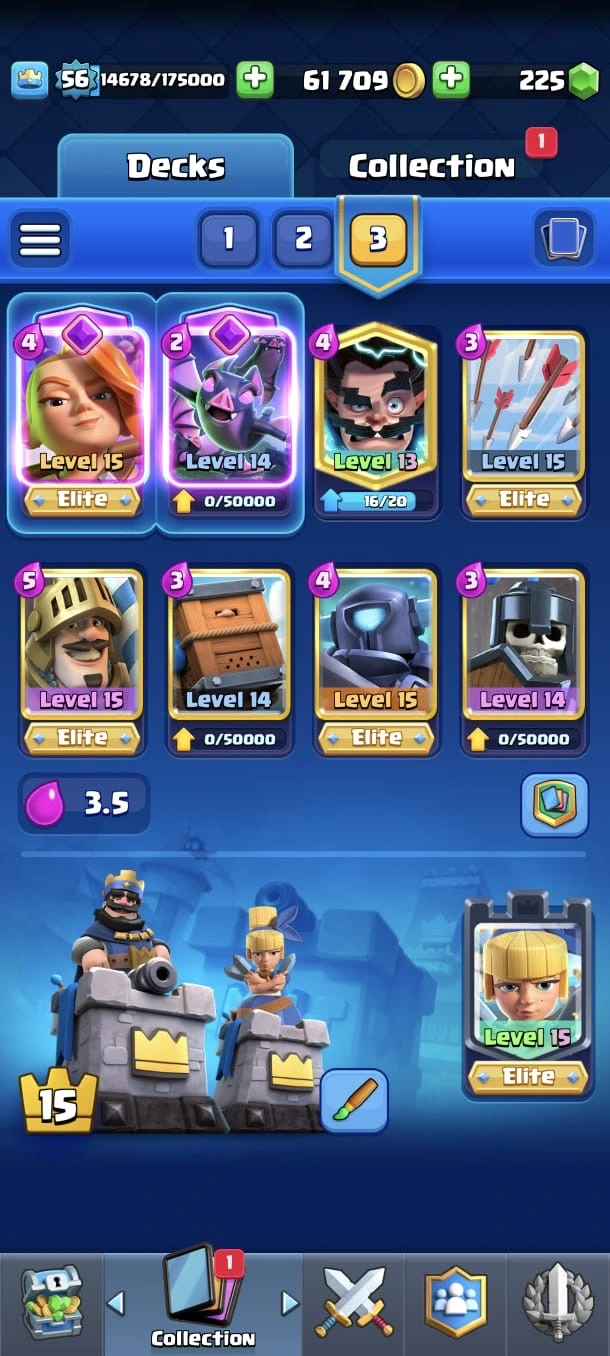Viewport: 610px width, 1356px height.
Task: Go to the Battle tab with crossed swords
Action: [356, 1302]
